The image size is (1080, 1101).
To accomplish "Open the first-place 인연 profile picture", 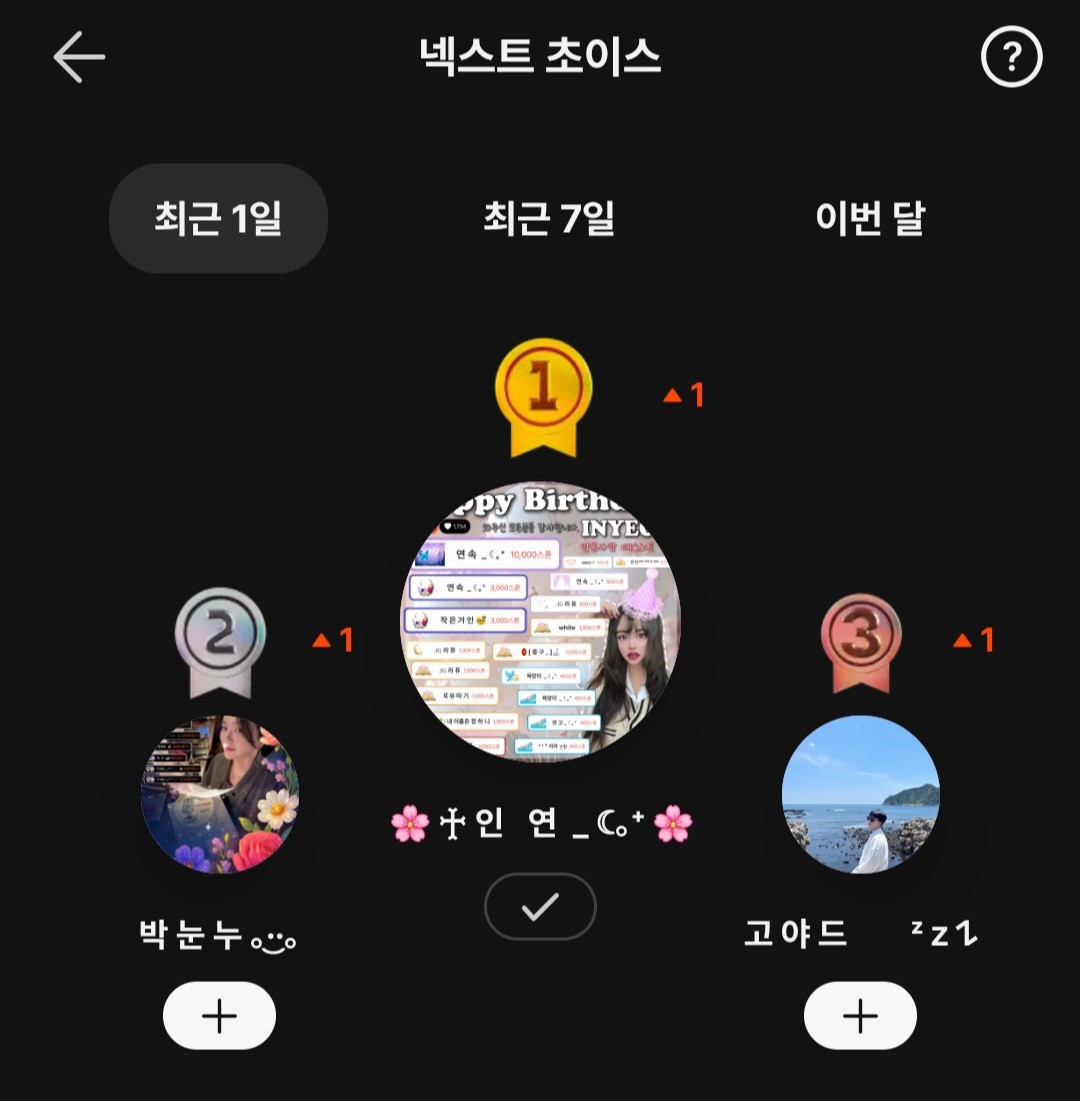I will tap(540, 620).
